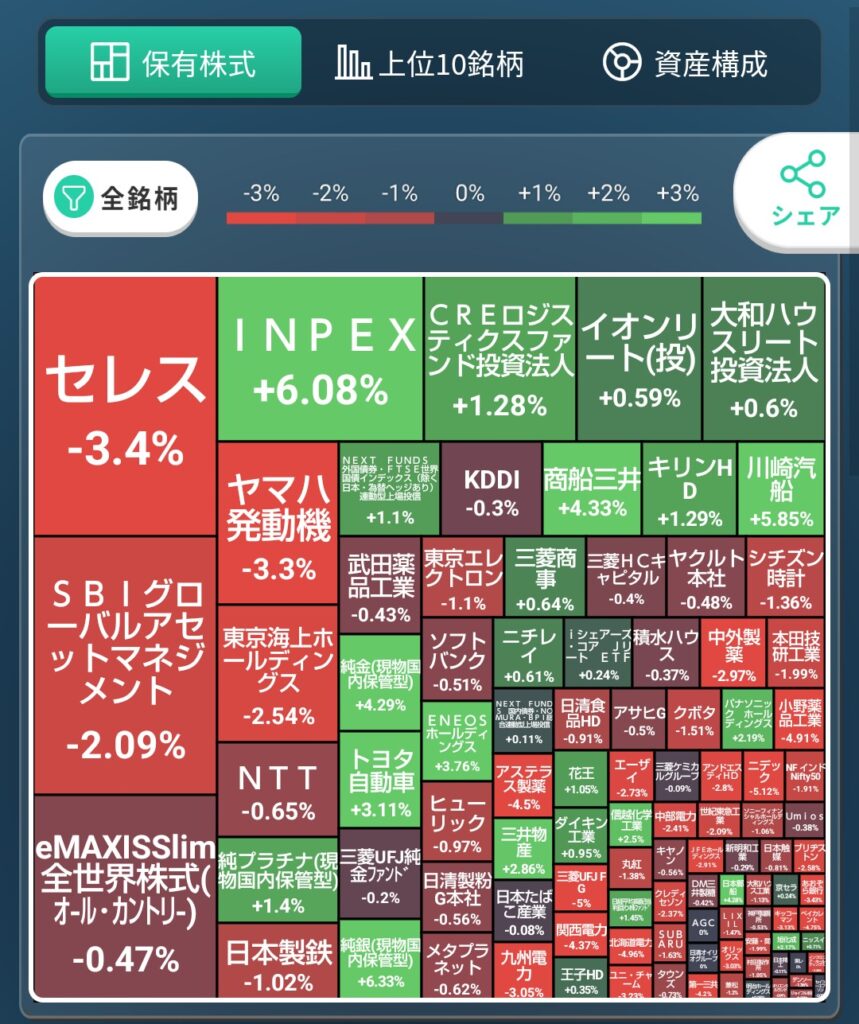859x1024 pixels.
Task: Select the INPEX +6.08% tile
Action: 320,358
